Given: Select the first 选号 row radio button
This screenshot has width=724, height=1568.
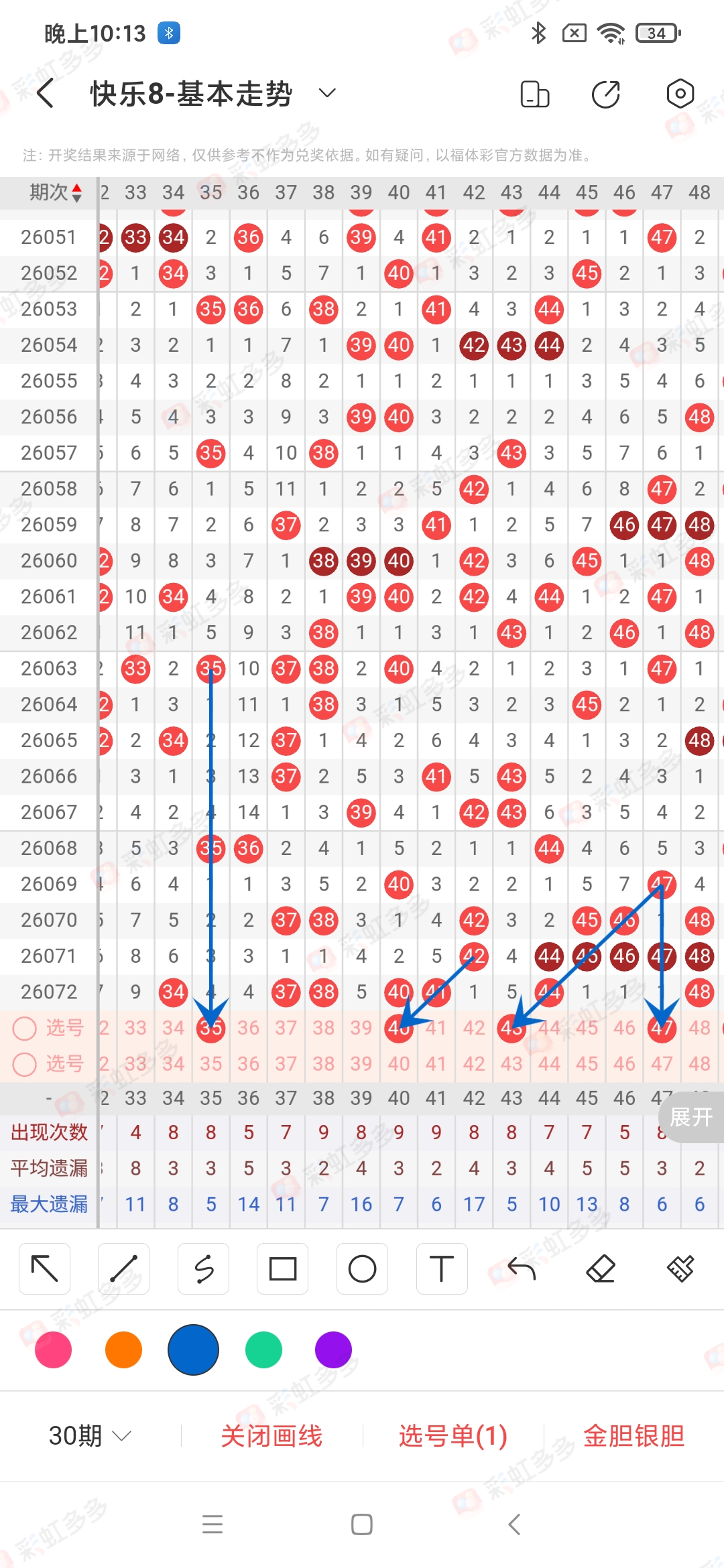Looking at the screenshot, I should click(x=25, y=1028).
